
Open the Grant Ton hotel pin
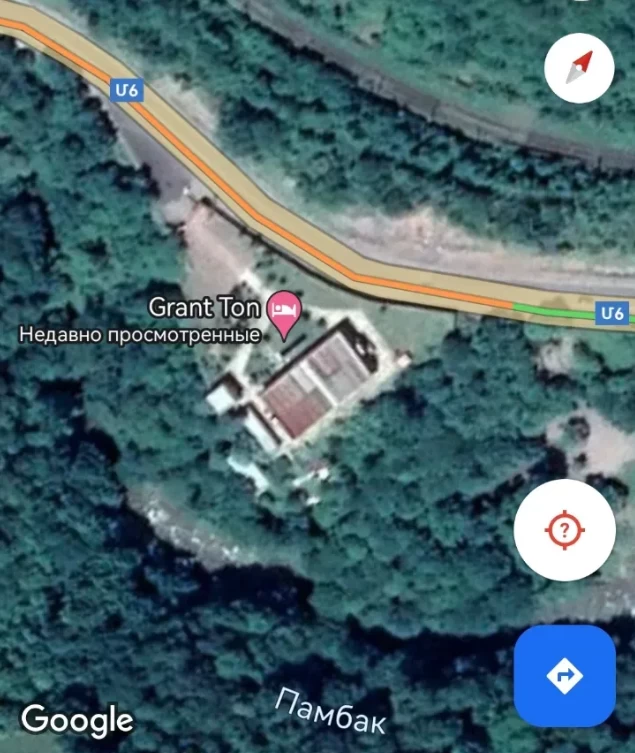(286, 314)
